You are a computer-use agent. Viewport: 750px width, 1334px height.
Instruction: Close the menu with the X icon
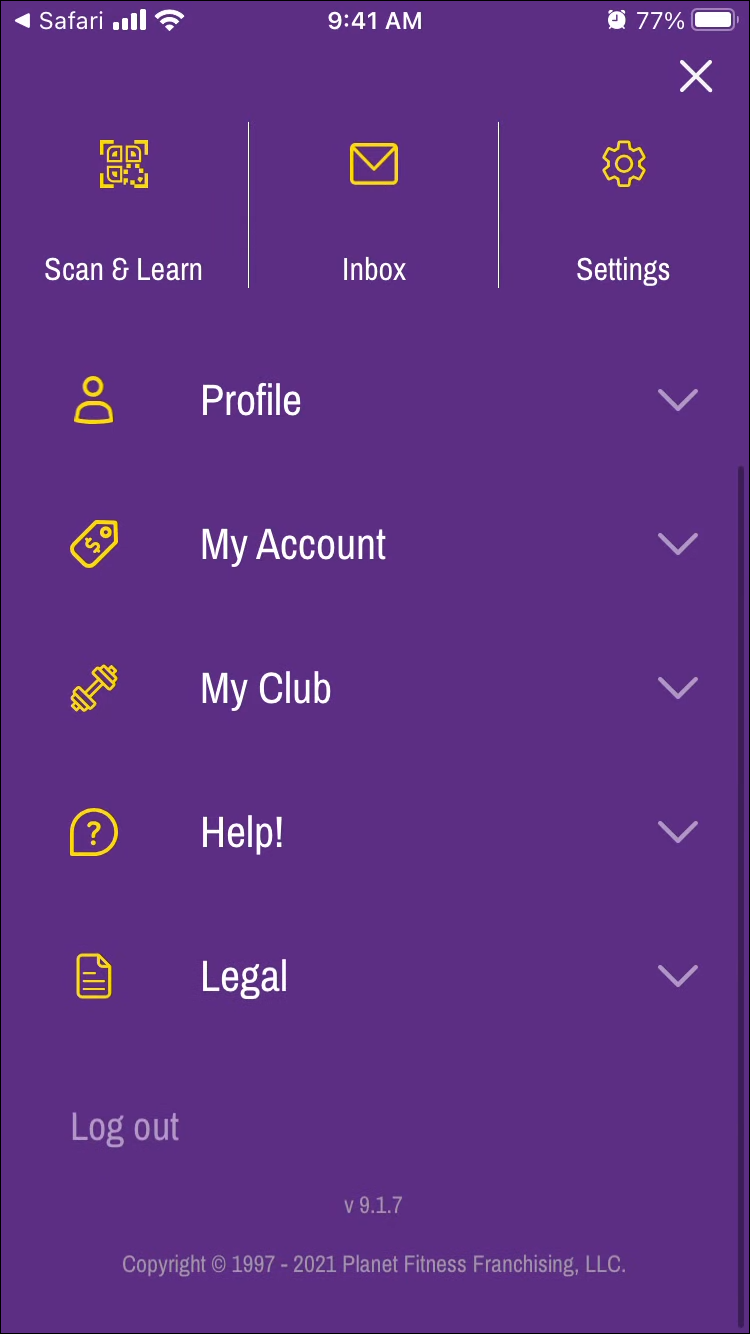696,76
